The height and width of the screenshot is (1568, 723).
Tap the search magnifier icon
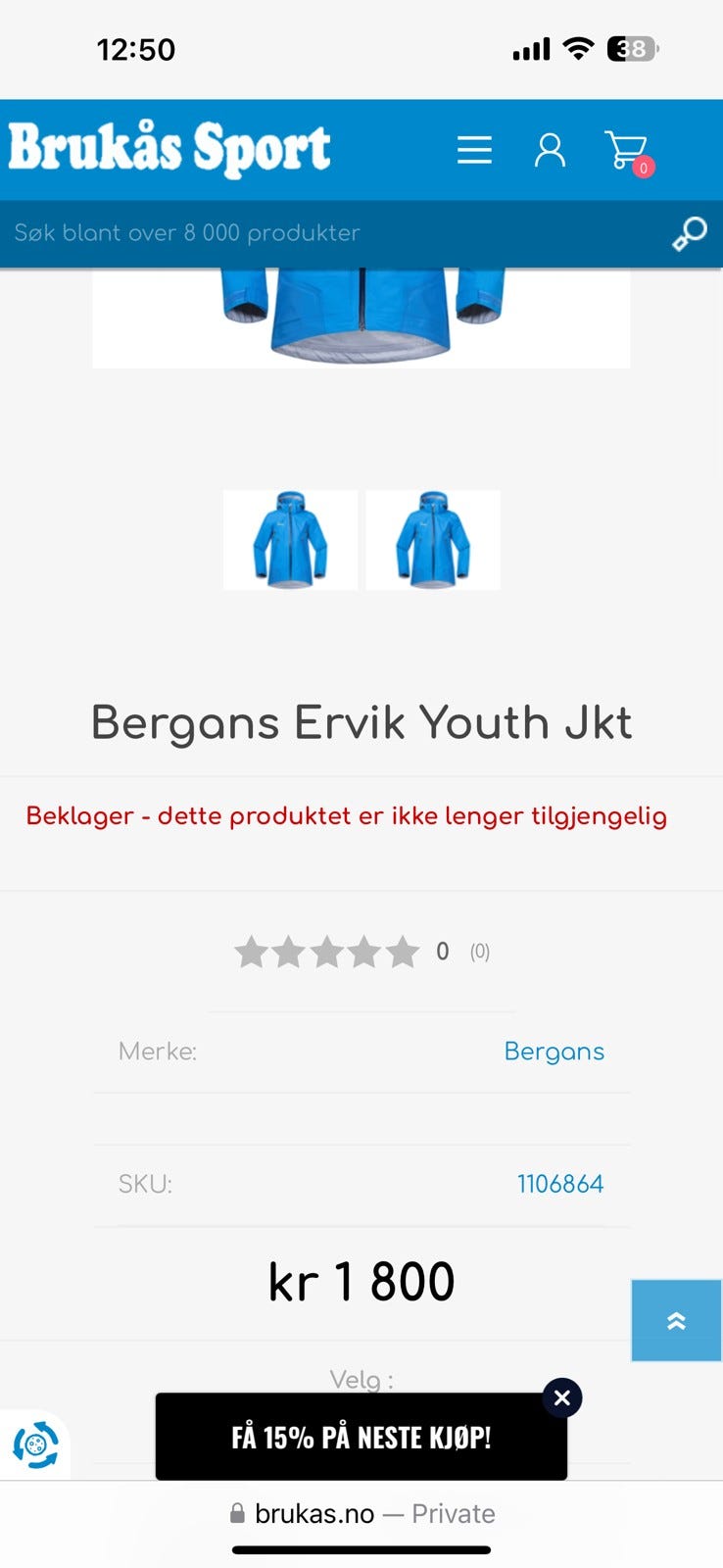pos(689,233)
